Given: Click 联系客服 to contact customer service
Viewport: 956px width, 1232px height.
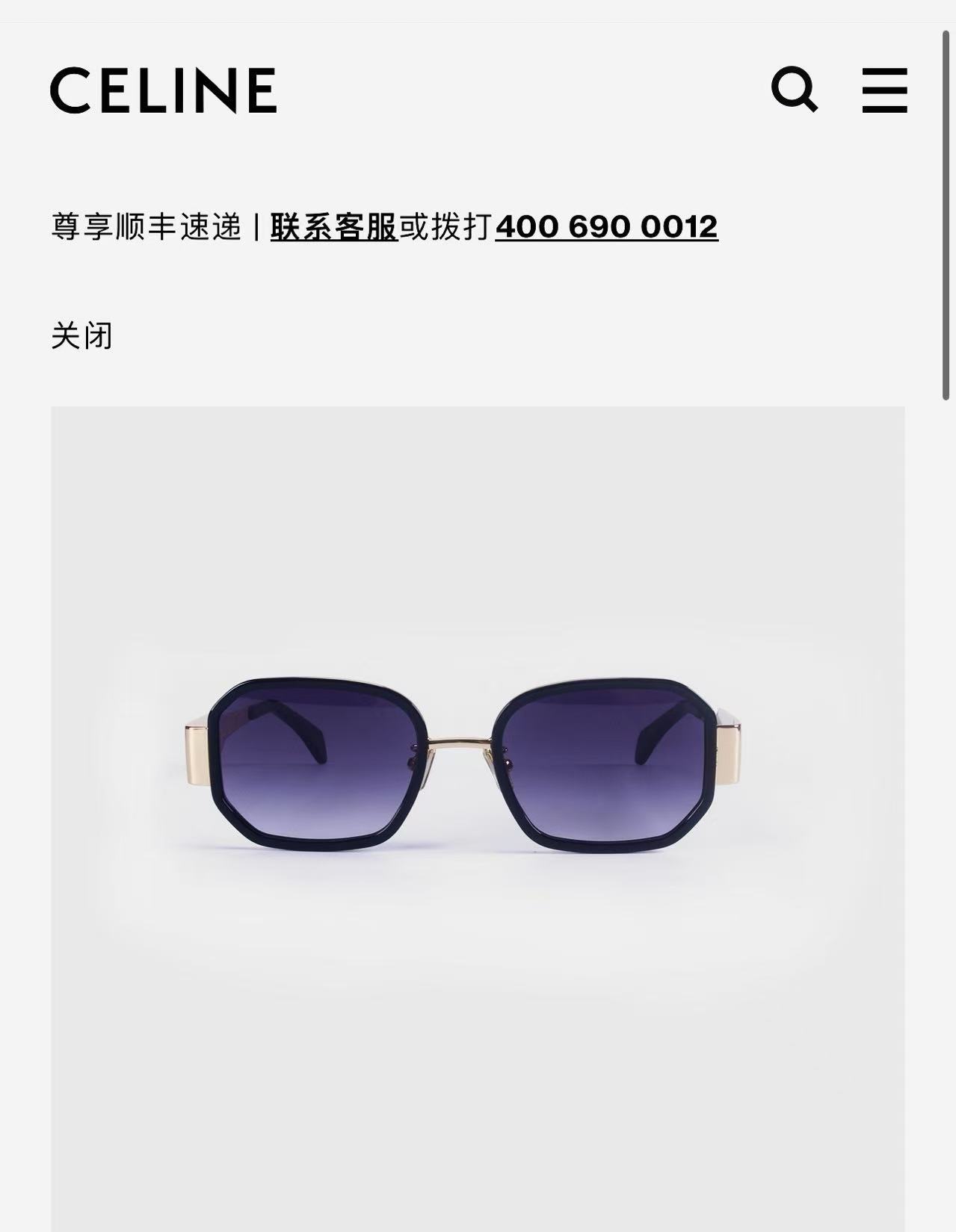Looking at the screenshot, I should [x=334, y=226].
